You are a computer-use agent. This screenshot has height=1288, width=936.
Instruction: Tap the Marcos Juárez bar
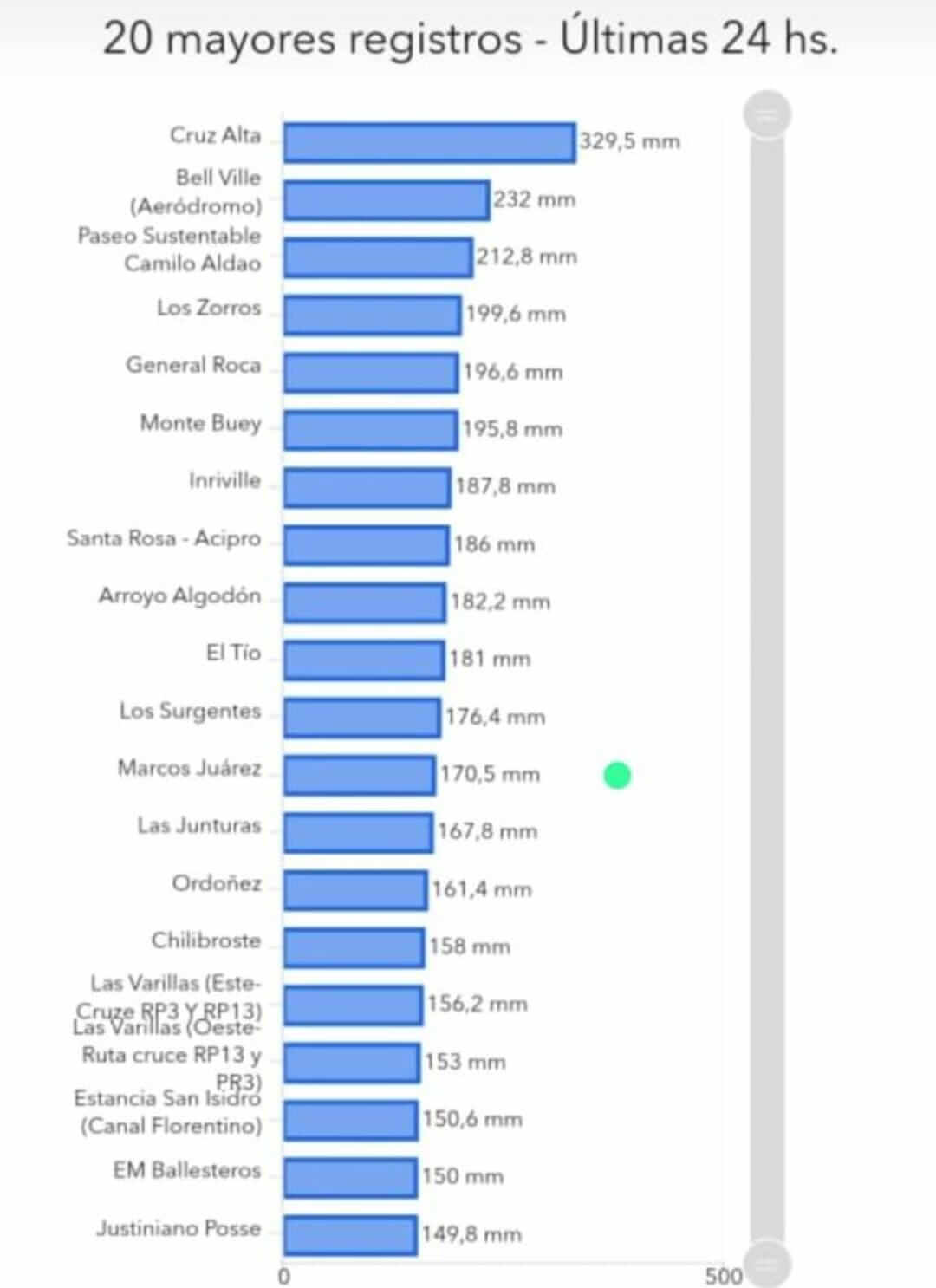[359, 775]
